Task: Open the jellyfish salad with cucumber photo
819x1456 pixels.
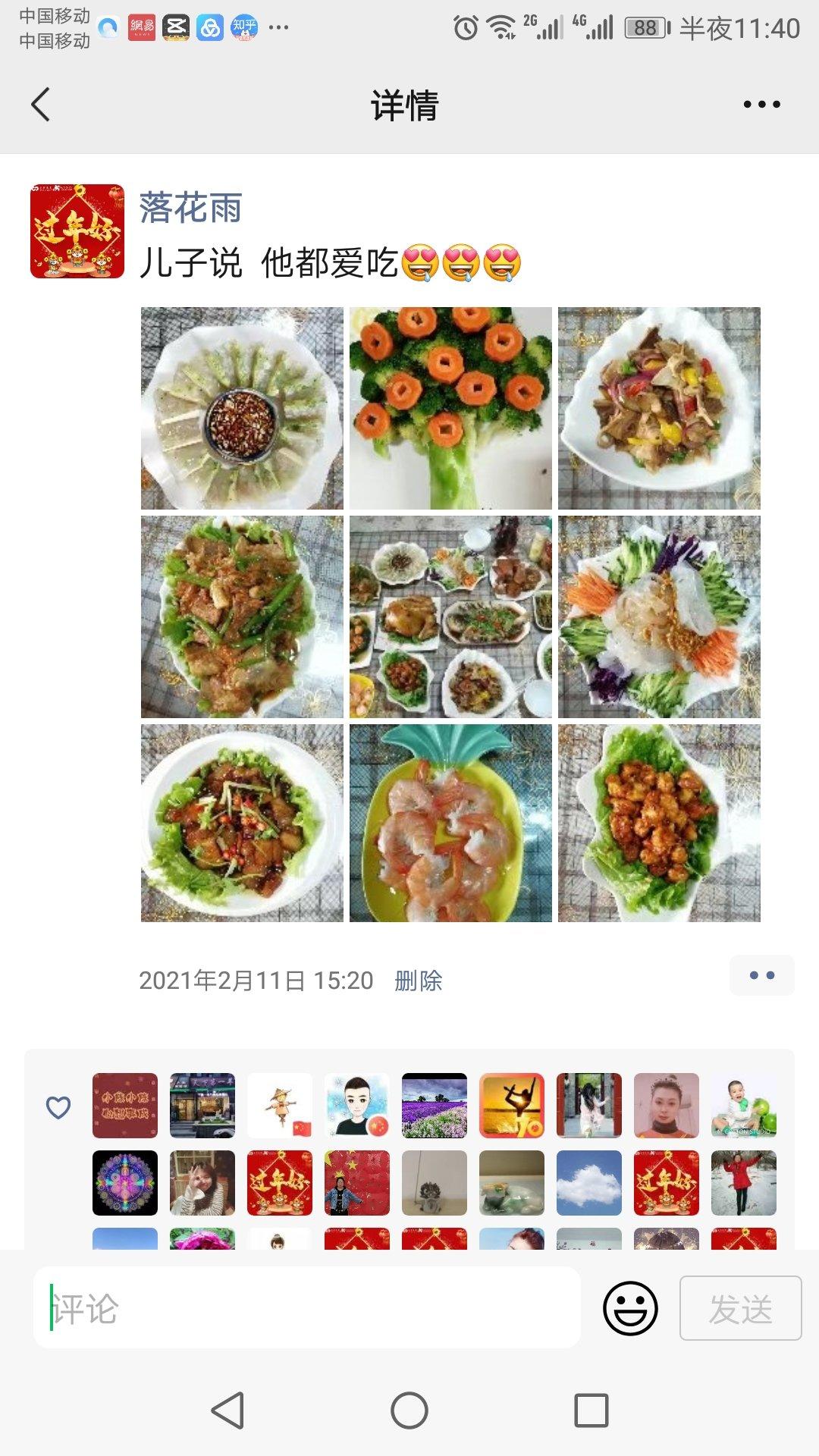Action: (659, 617)
